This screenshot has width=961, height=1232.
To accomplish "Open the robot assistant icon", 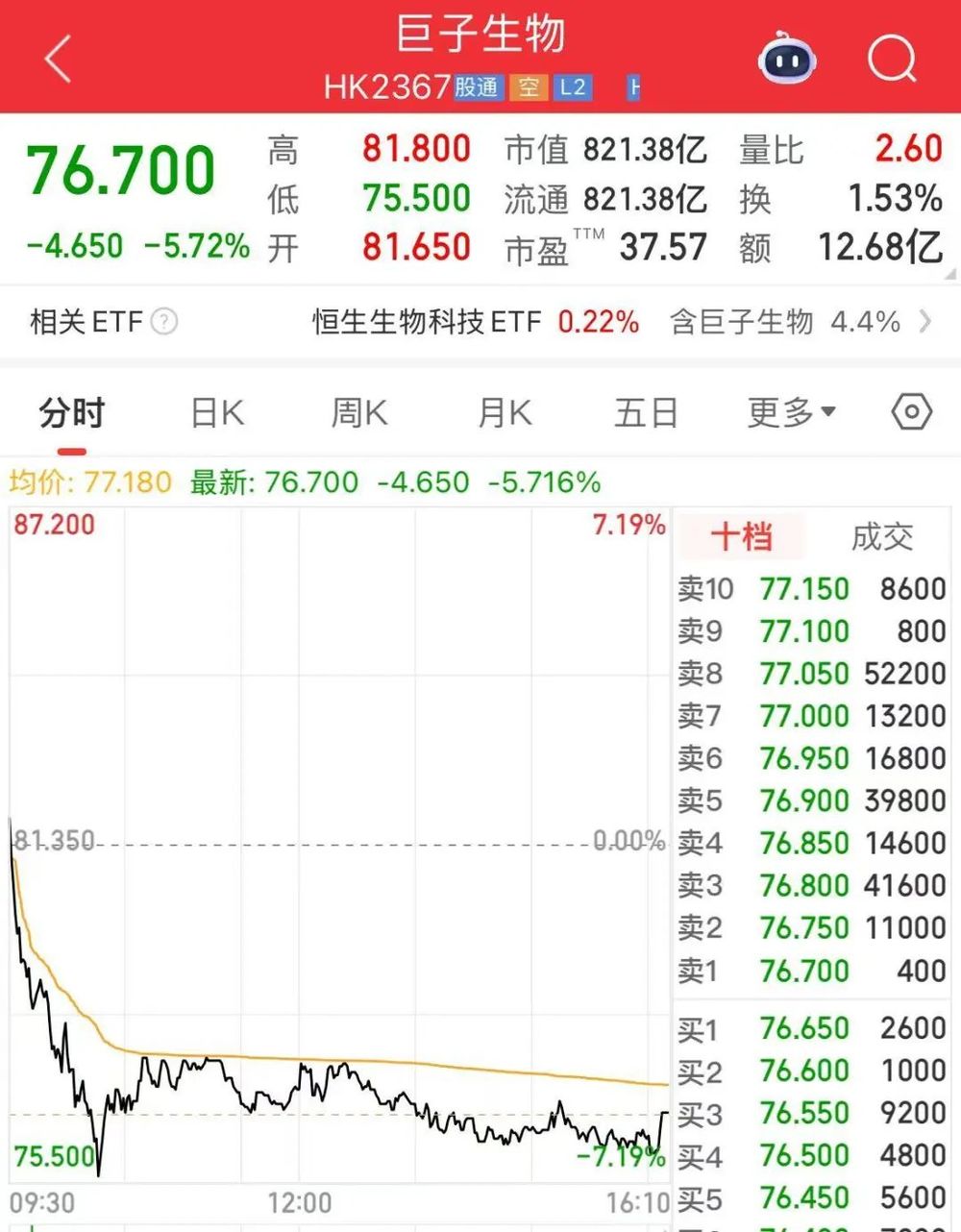I will coord(787,60).
